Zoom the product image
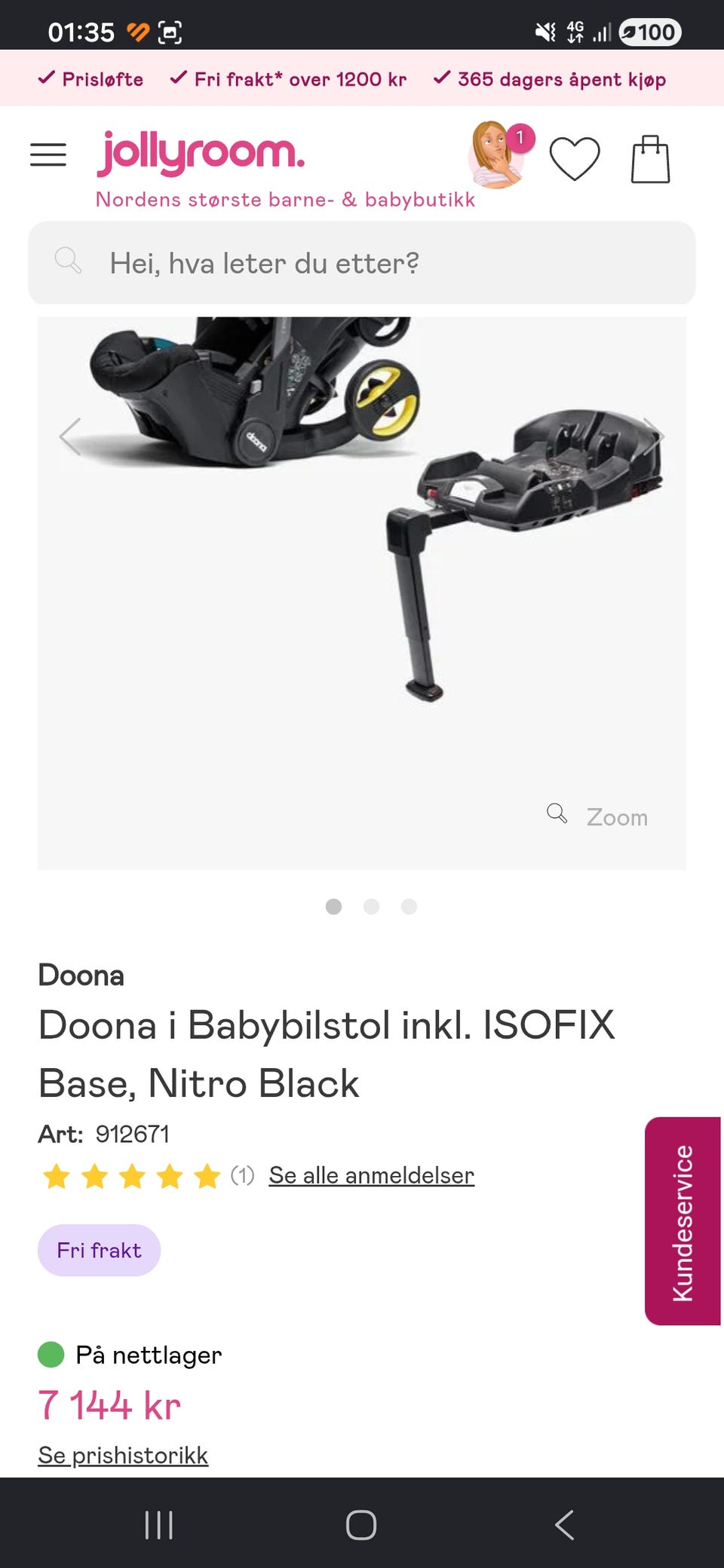Screen dimensions: 724x1568 click(x=597, y=816)
